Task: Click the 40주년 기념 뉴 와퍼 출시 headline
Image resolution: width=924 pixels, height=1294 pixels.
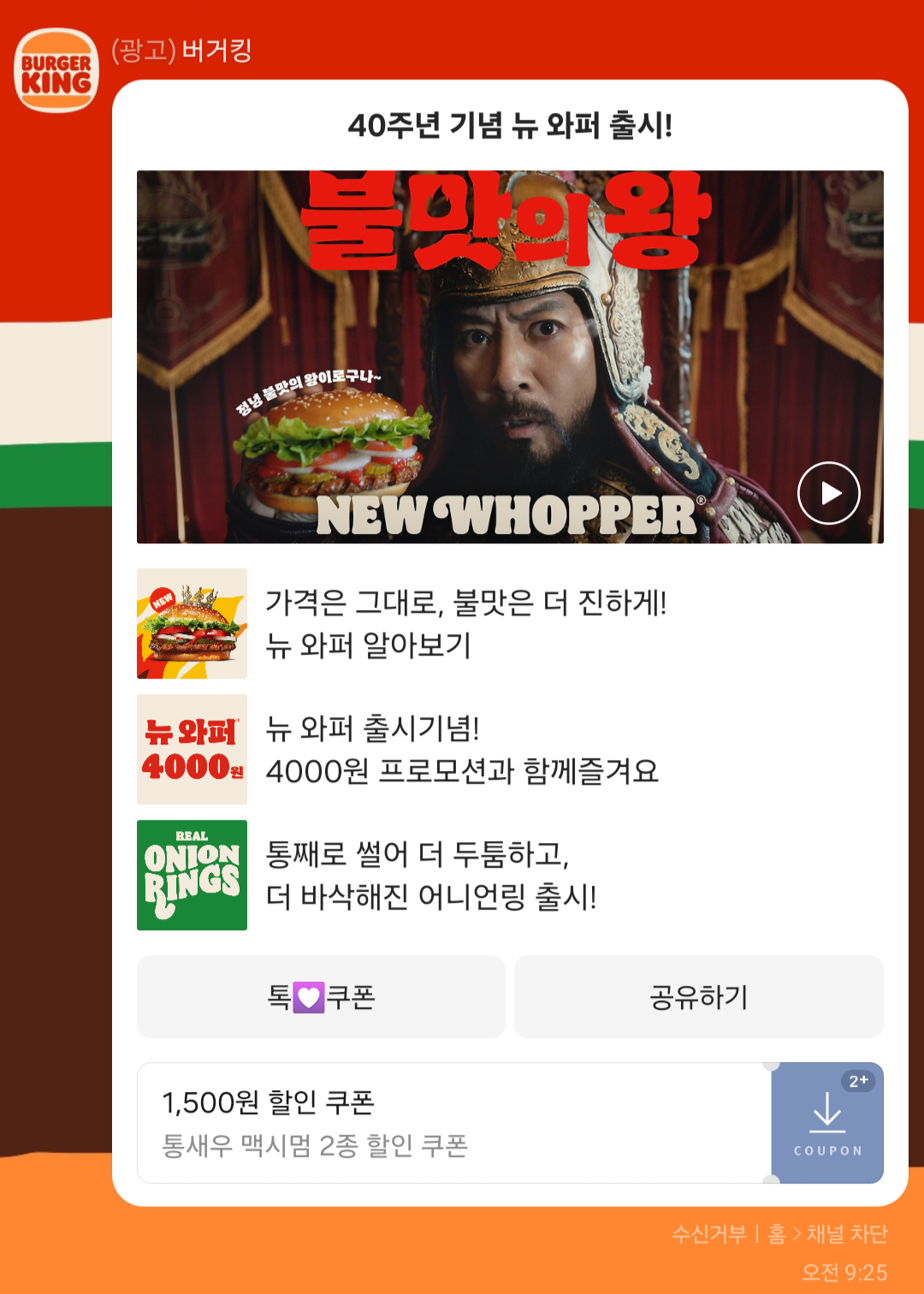Action: (x=509, y=125)
